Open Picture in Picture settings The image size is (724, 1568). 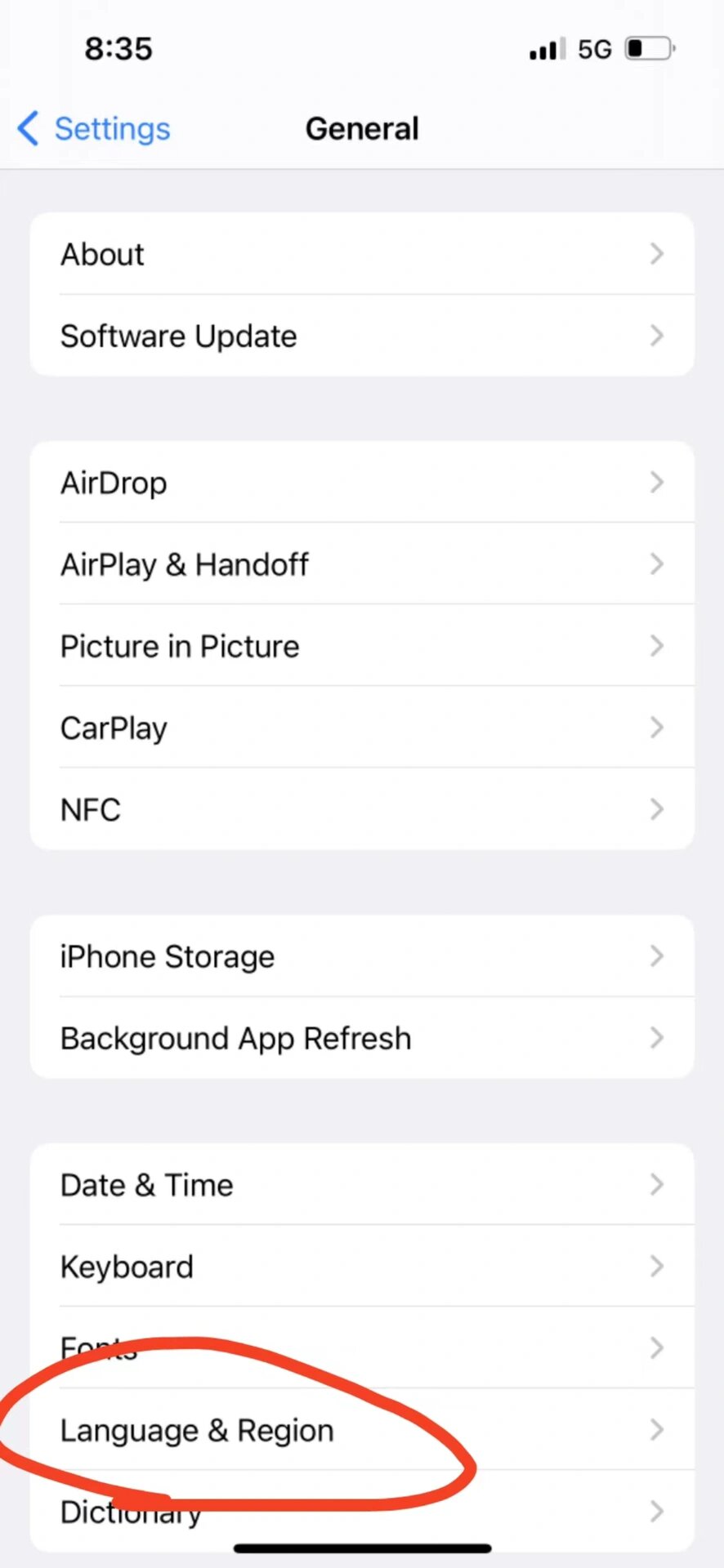click(x=361, y=646)
